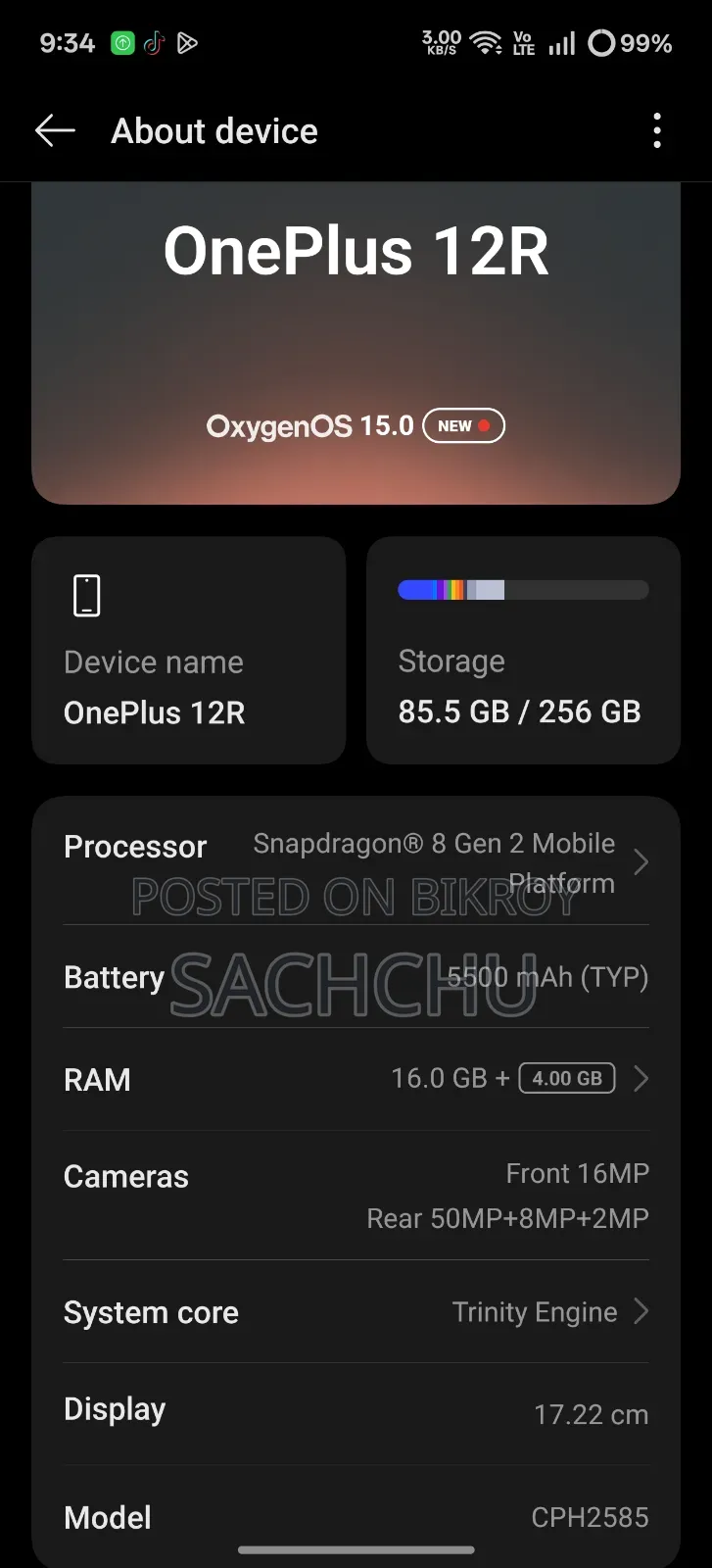Open System core Trinity Engine
712x1568 pixels.
356,1311
